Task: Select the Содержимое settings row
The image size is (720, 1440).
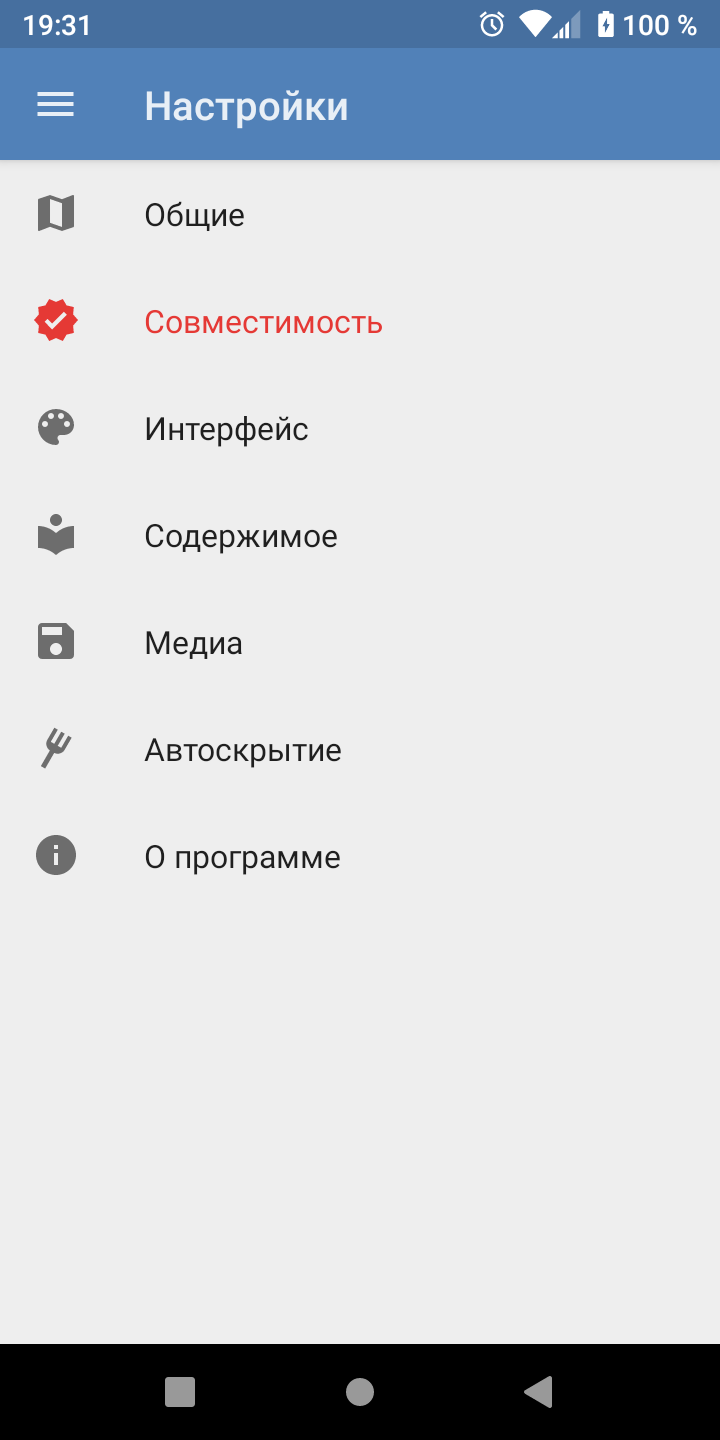Action: 360,536
